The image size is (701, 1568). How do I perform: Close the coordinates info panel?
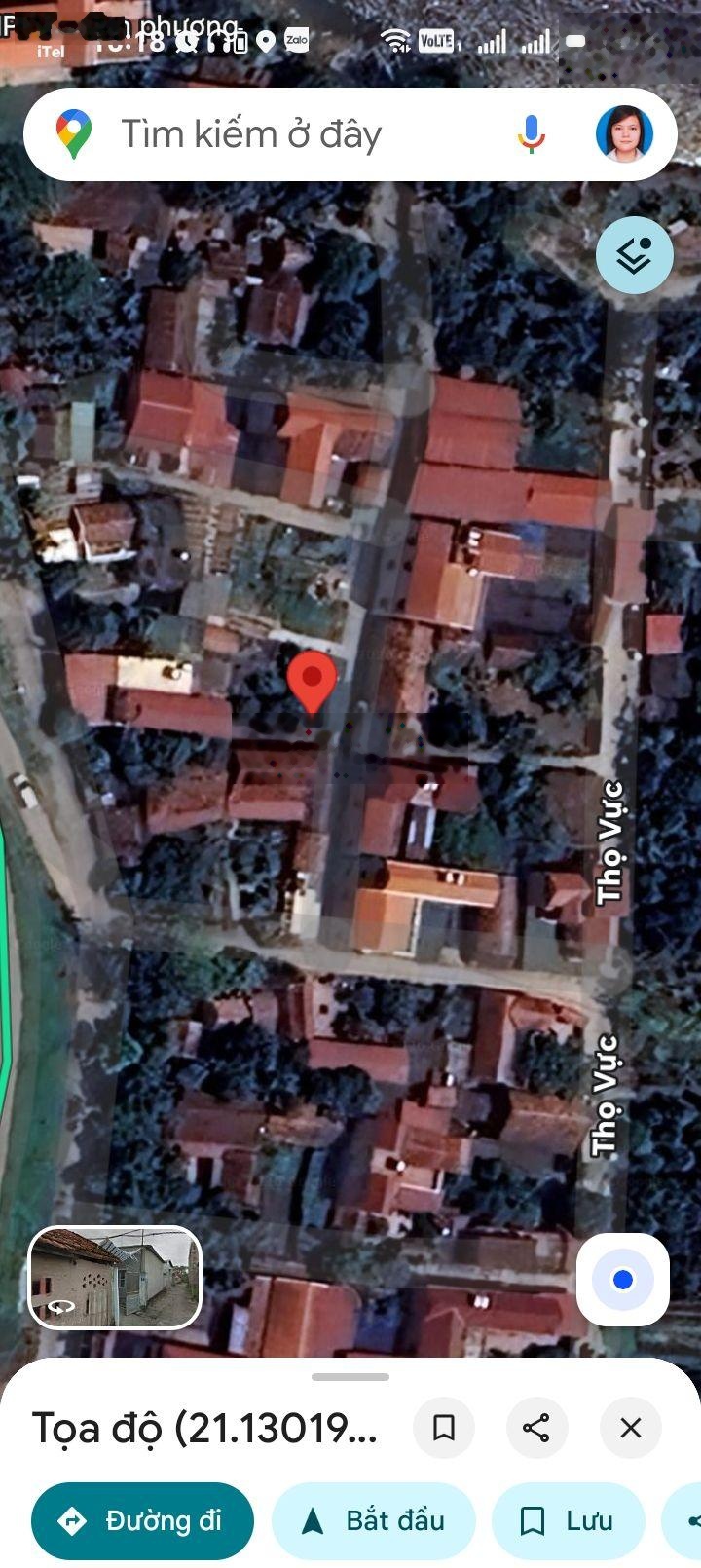(x=631, y=1428)
